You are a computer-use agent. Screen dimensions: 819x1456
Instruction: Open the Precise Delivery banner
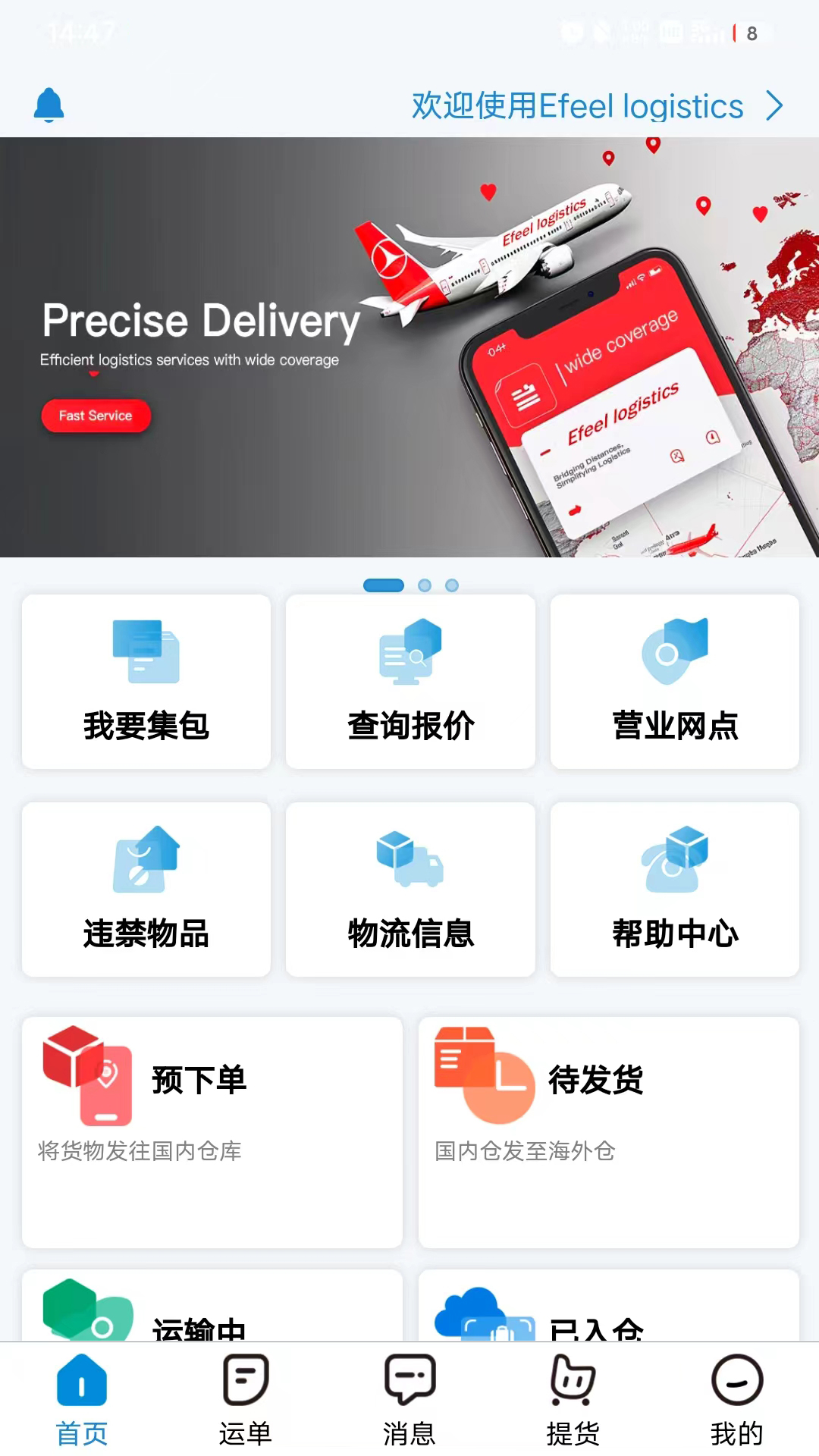tap(409, 347)
